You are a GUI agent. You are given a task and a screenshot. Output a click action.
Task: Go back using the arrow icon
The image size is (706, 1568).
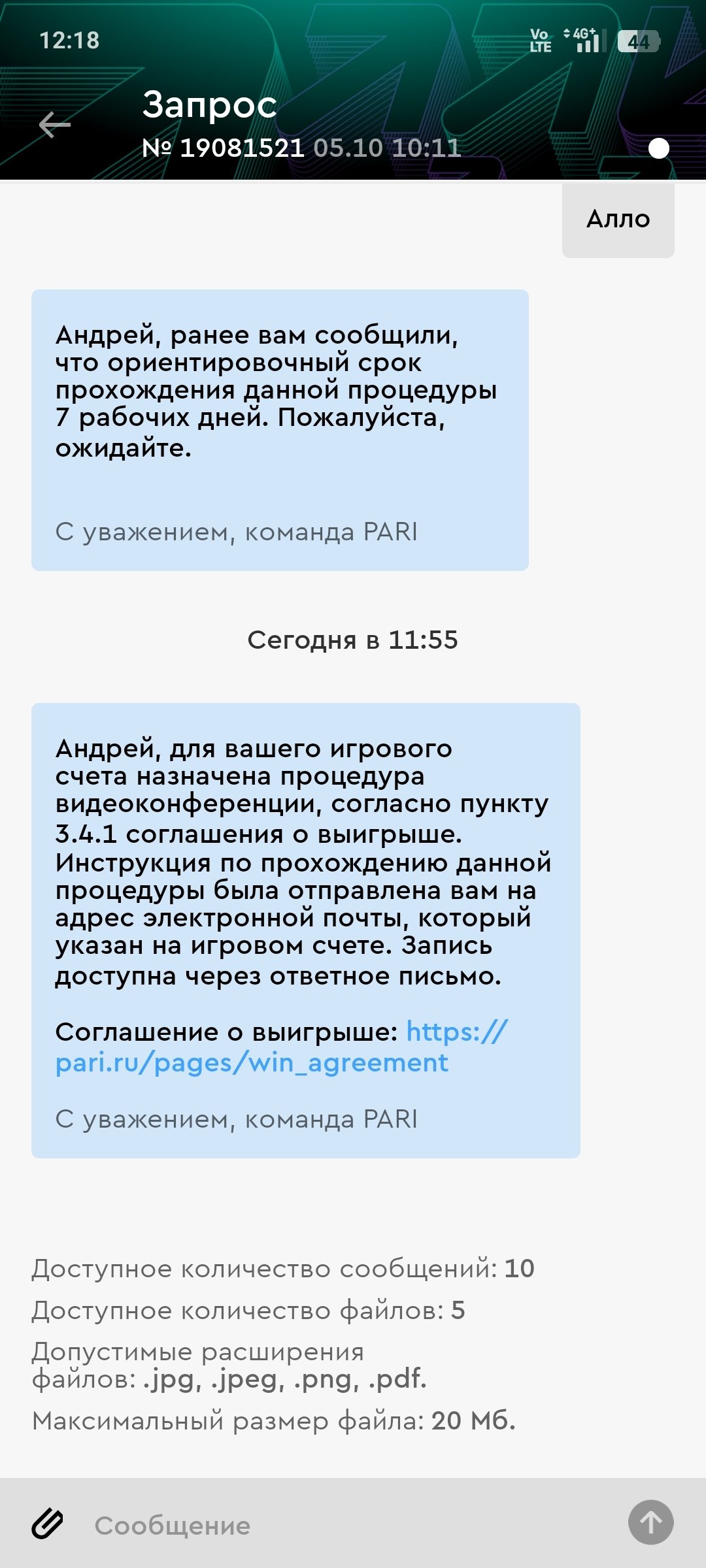click(x=55, y=125)
